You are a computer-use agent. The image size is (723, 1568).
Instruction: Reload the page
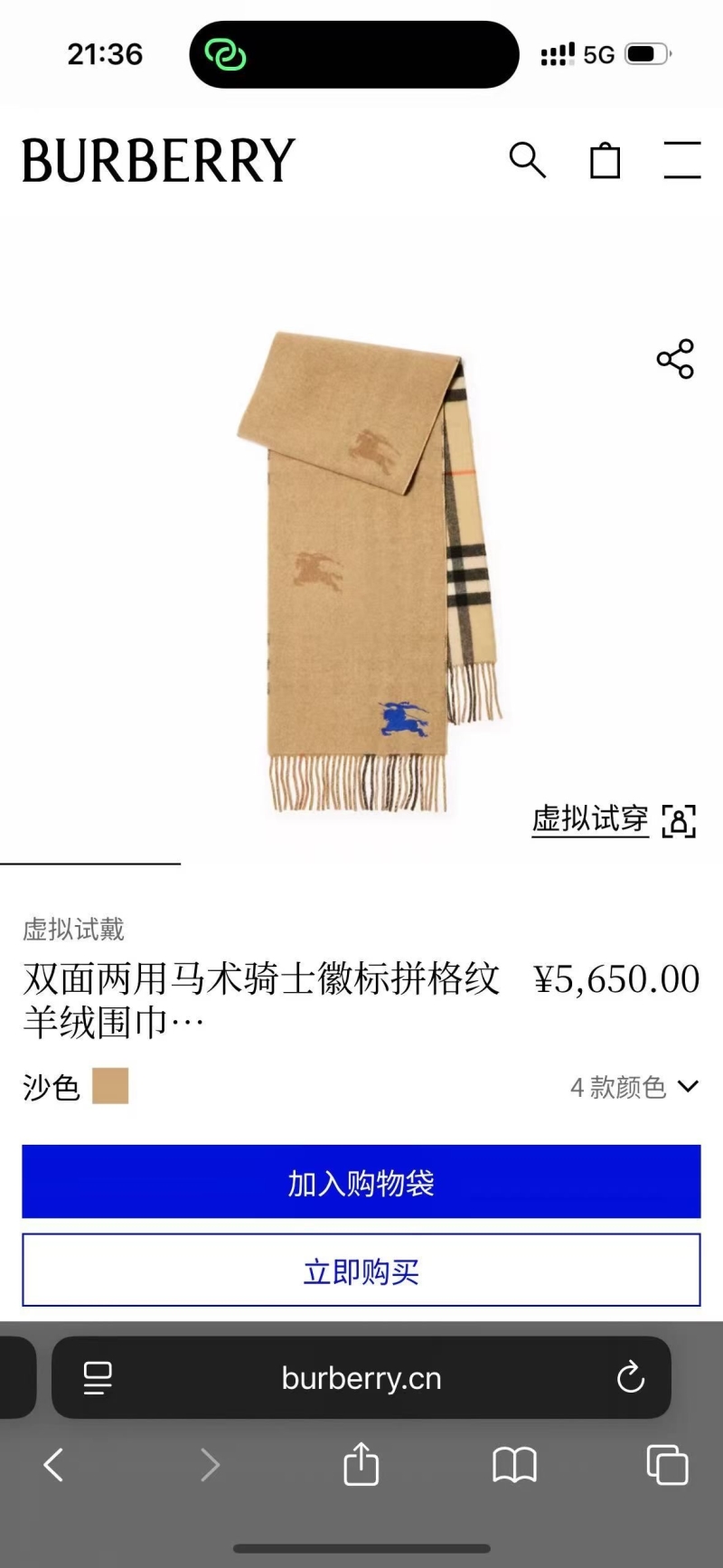point(630,1378)
